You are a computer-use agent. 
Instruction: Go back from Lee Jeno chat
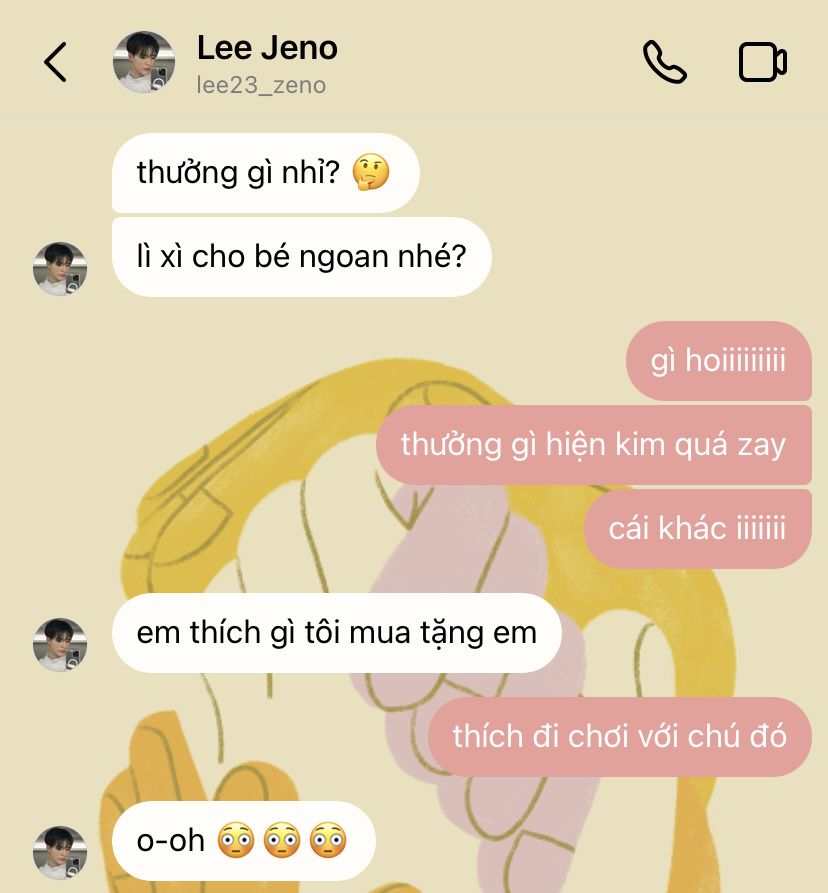[x=56, y=62]
